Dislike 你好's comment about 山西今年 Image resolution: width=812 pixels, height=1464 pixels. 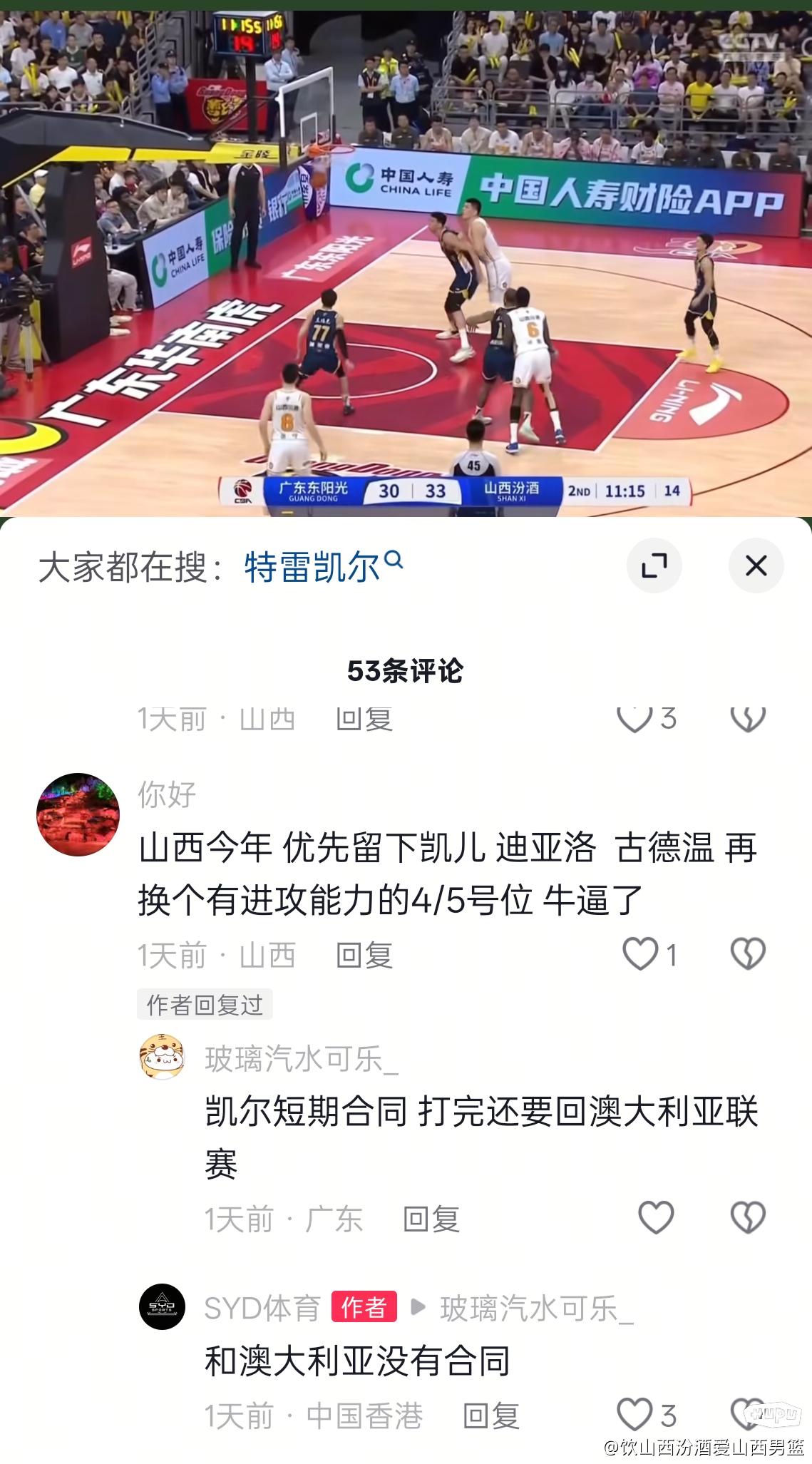748,954
